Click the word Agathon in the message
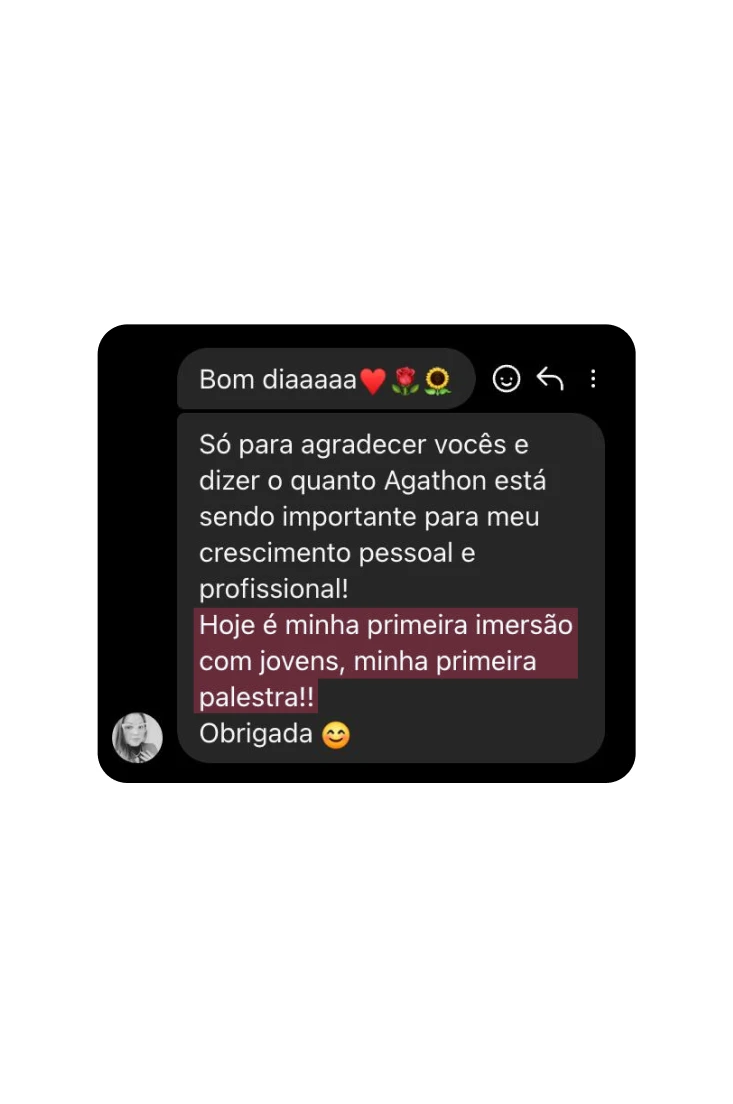733x1104 pixels. (x=441, y=481)
